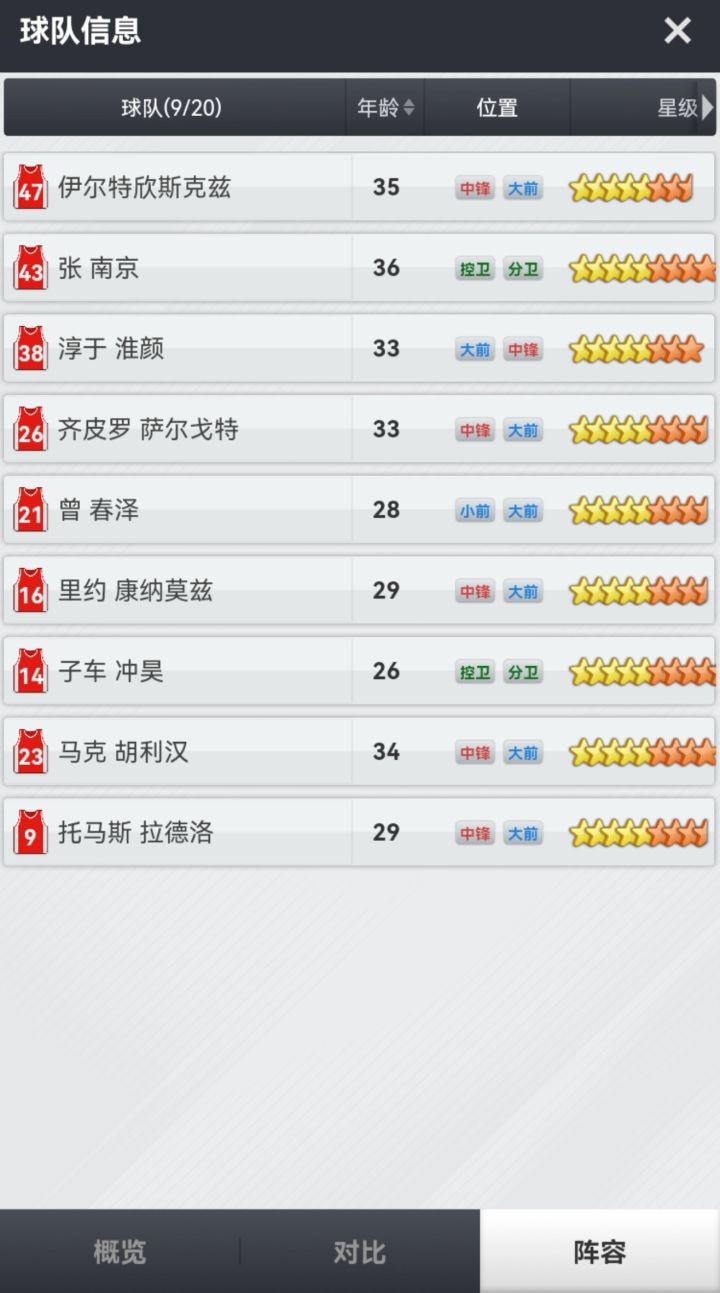The image size is (720, 1293).
Task: Switch to the 对比 tab
Action: (360, 1251)
